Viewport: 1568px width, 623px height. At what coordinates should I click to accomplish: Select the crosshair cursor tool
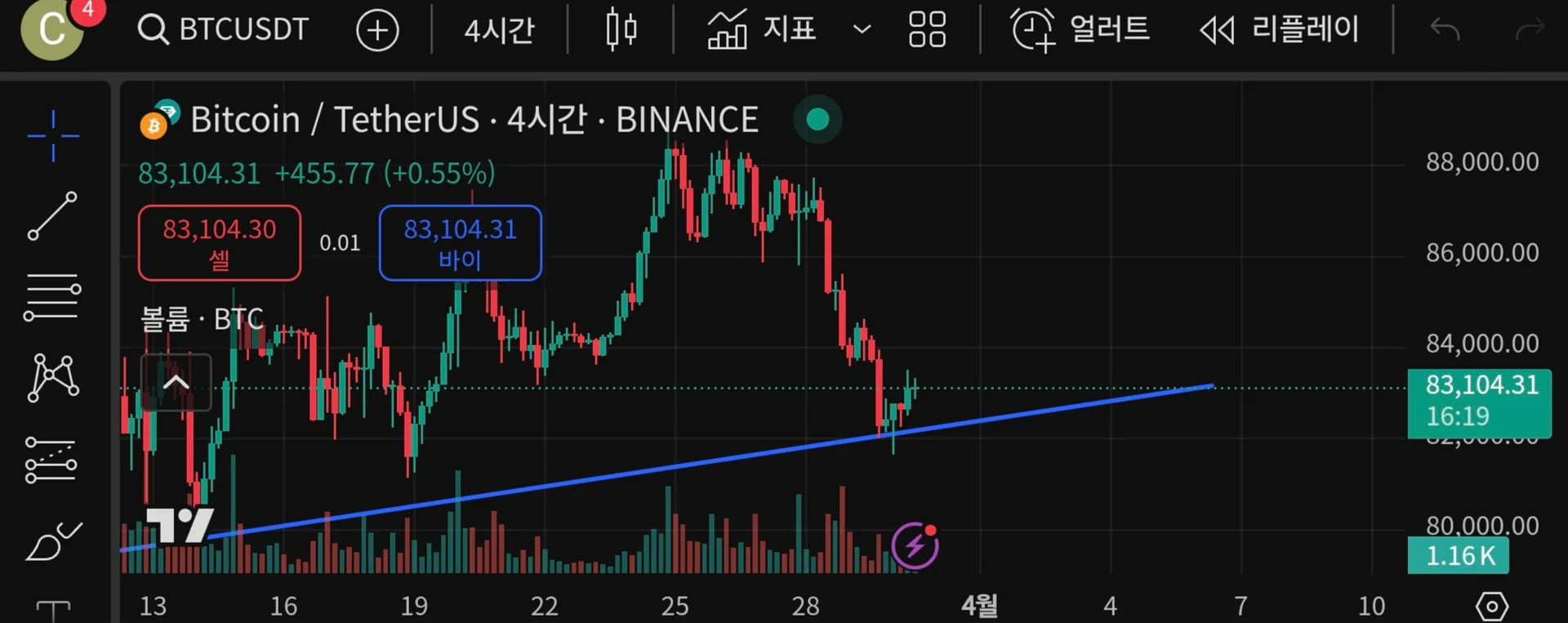coord(53,136)
